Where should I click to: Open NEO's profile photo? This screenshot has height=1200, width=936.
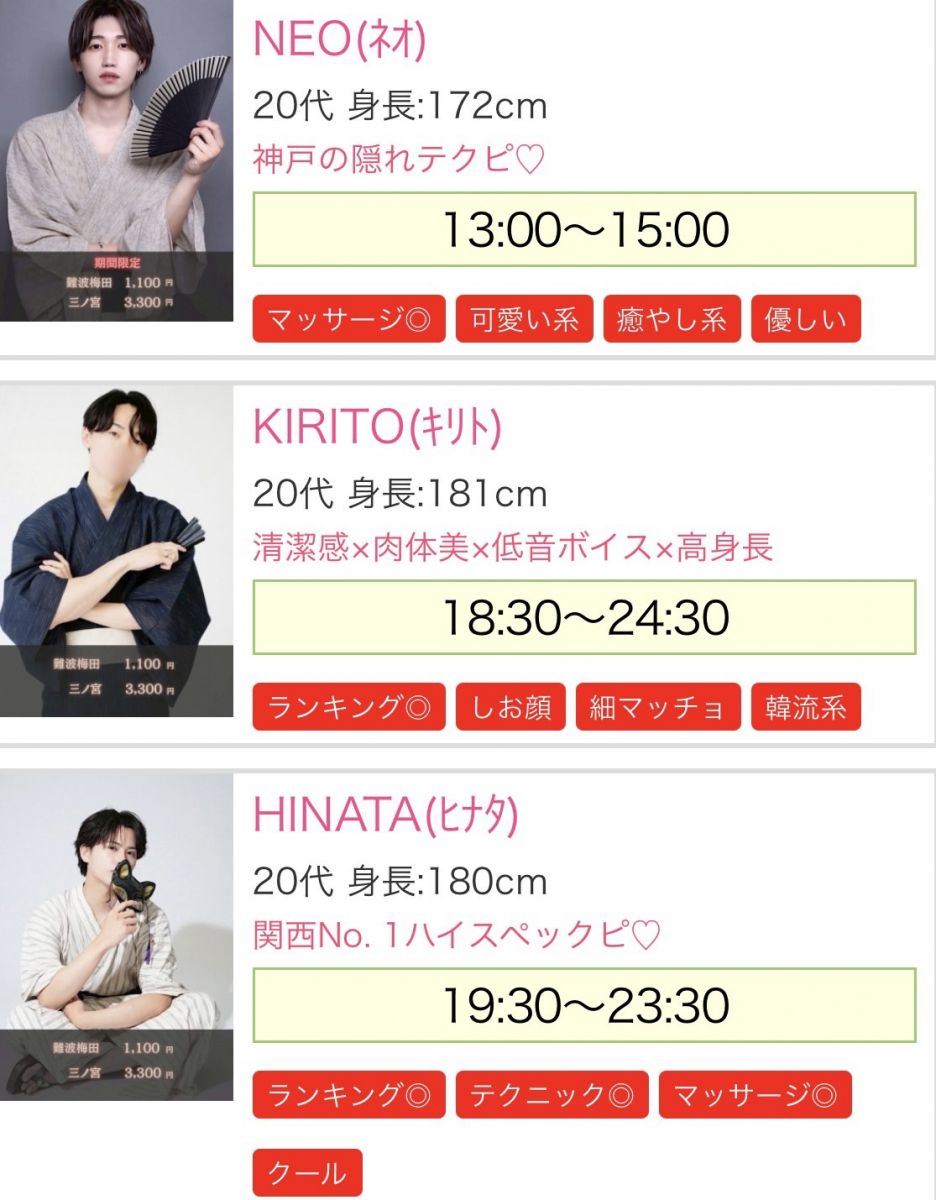[x=116, y=160]
